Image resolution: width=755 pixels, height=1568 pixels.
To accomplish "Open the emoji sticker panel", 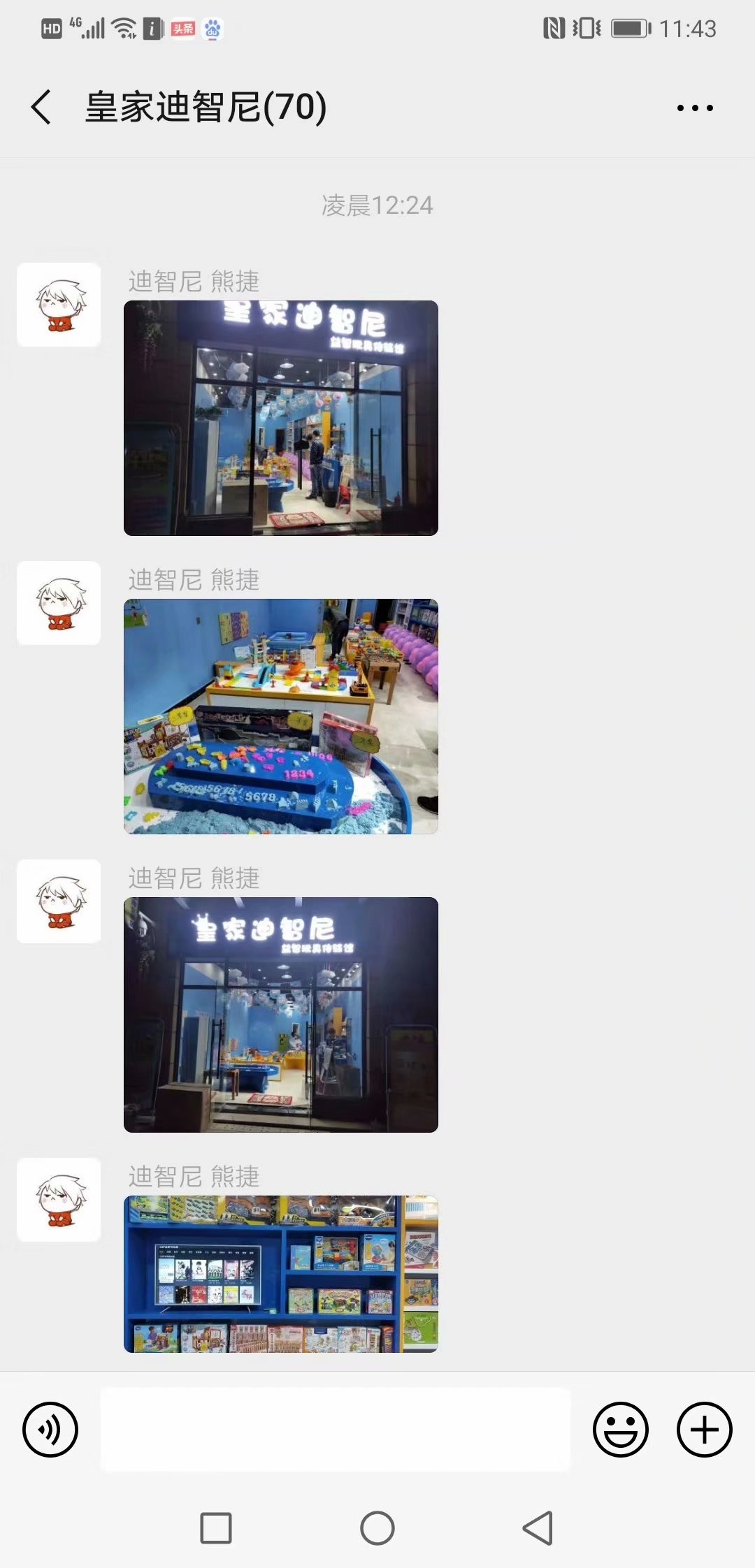I will point(621,1430).
